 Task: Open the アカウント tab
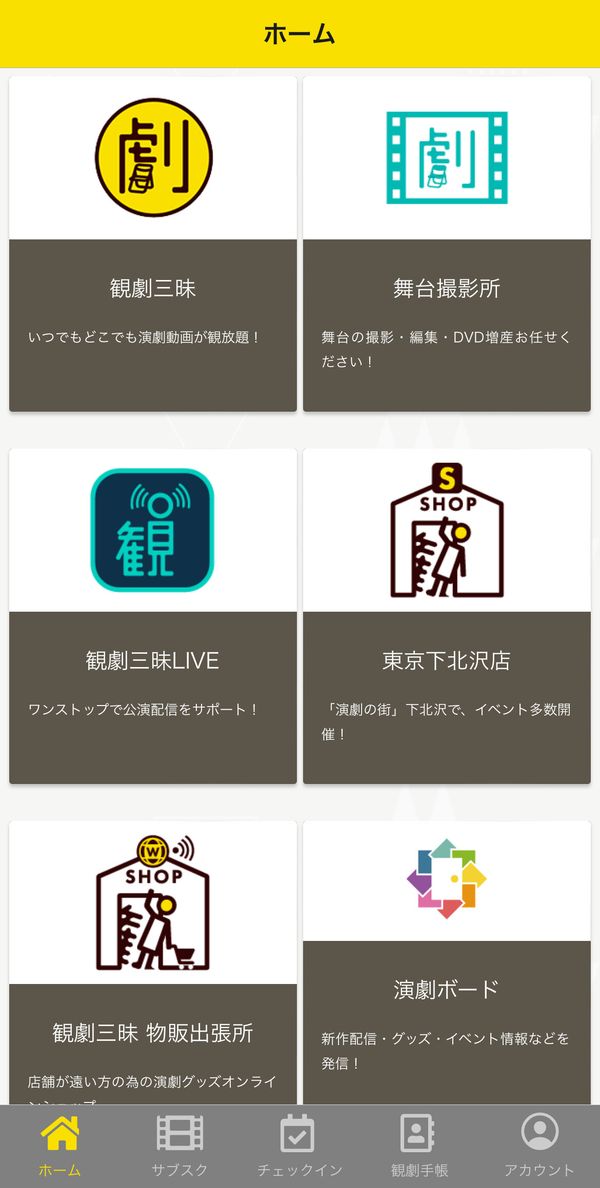click(x=539, y=1146)
